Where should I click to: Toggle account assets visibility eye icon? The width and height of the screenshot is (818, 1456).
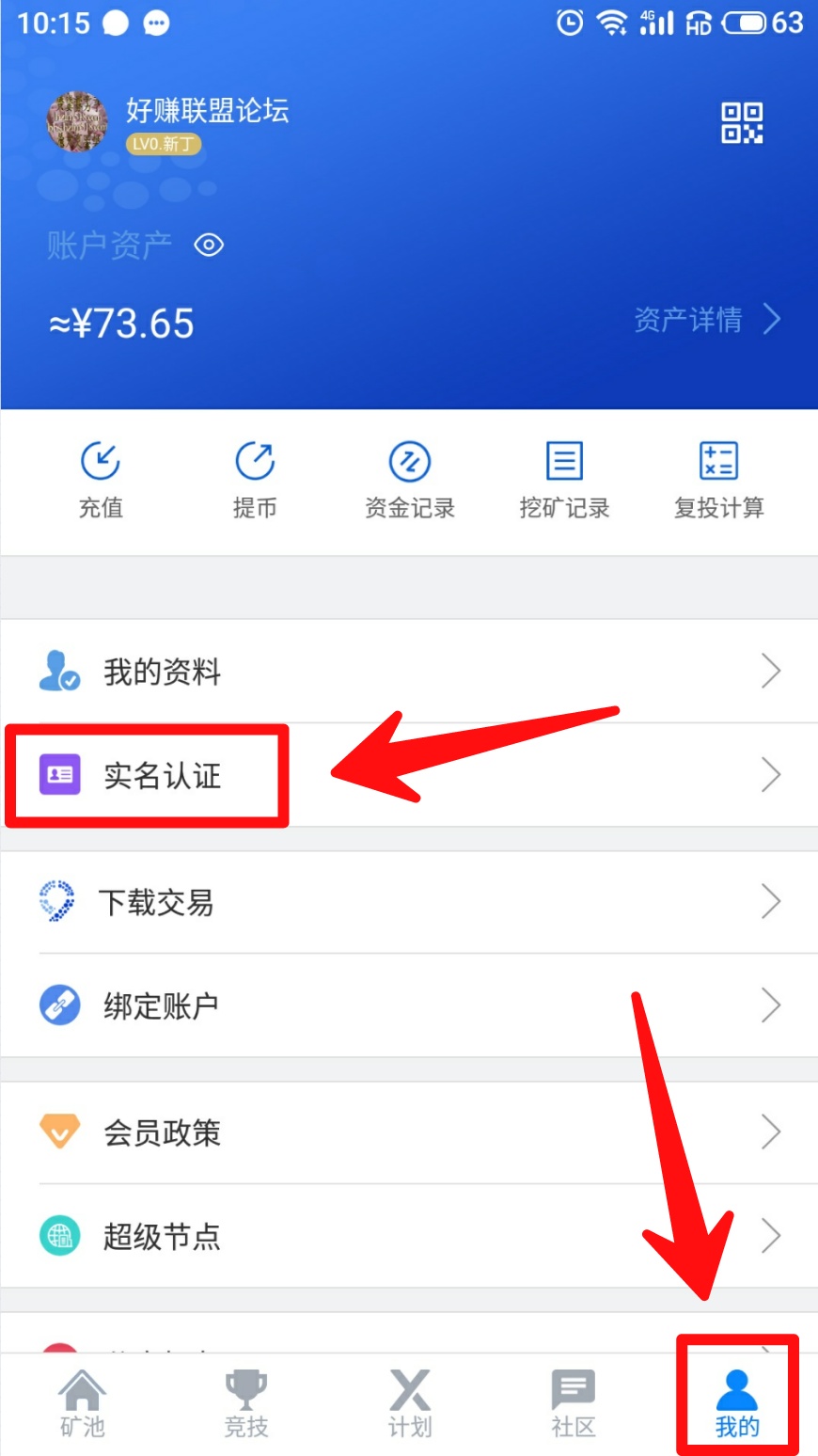point(209,245)
